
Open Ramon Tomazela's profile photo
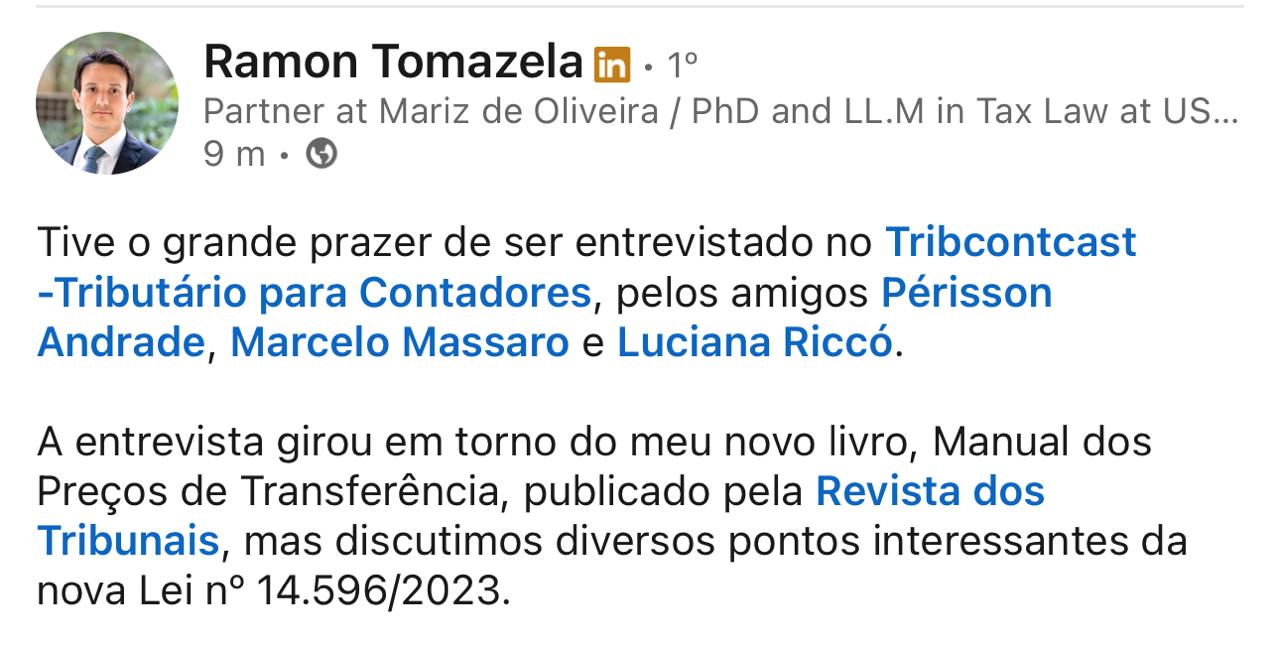click(107, 103)
